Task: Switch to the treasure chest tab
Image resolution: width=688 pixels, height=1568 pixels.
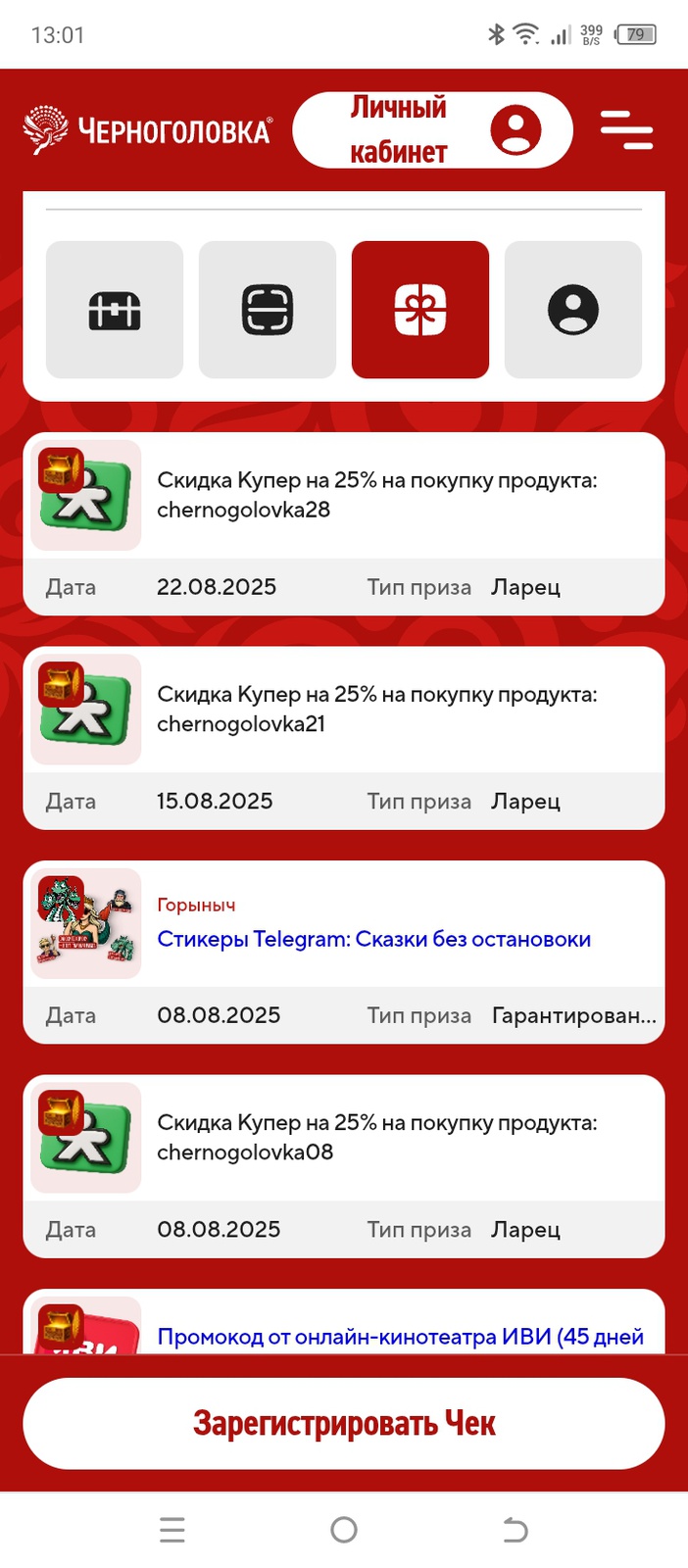Action: coord(115,310)
